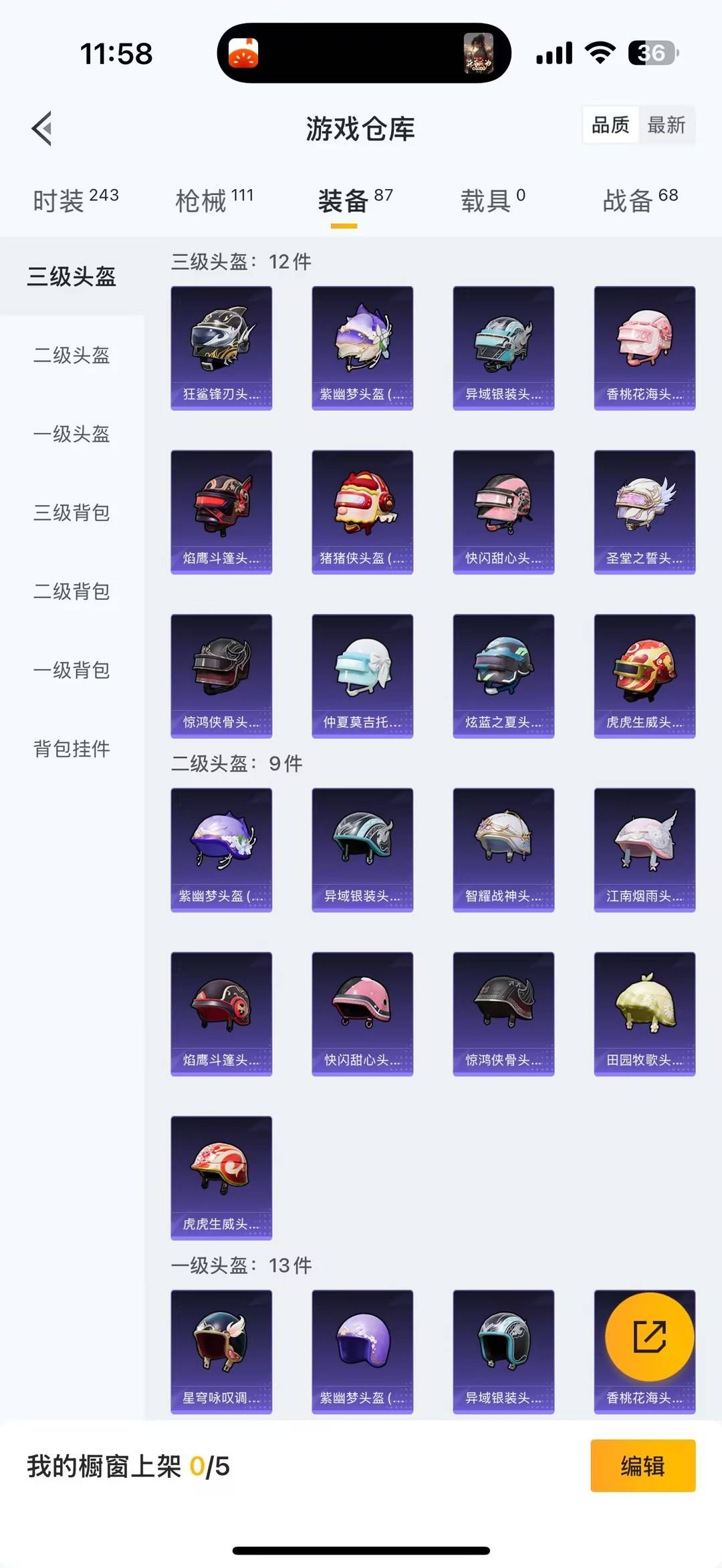Screen dimensions: 722x1568
Task: Tap the 编辑 button
Action: 642,1466
